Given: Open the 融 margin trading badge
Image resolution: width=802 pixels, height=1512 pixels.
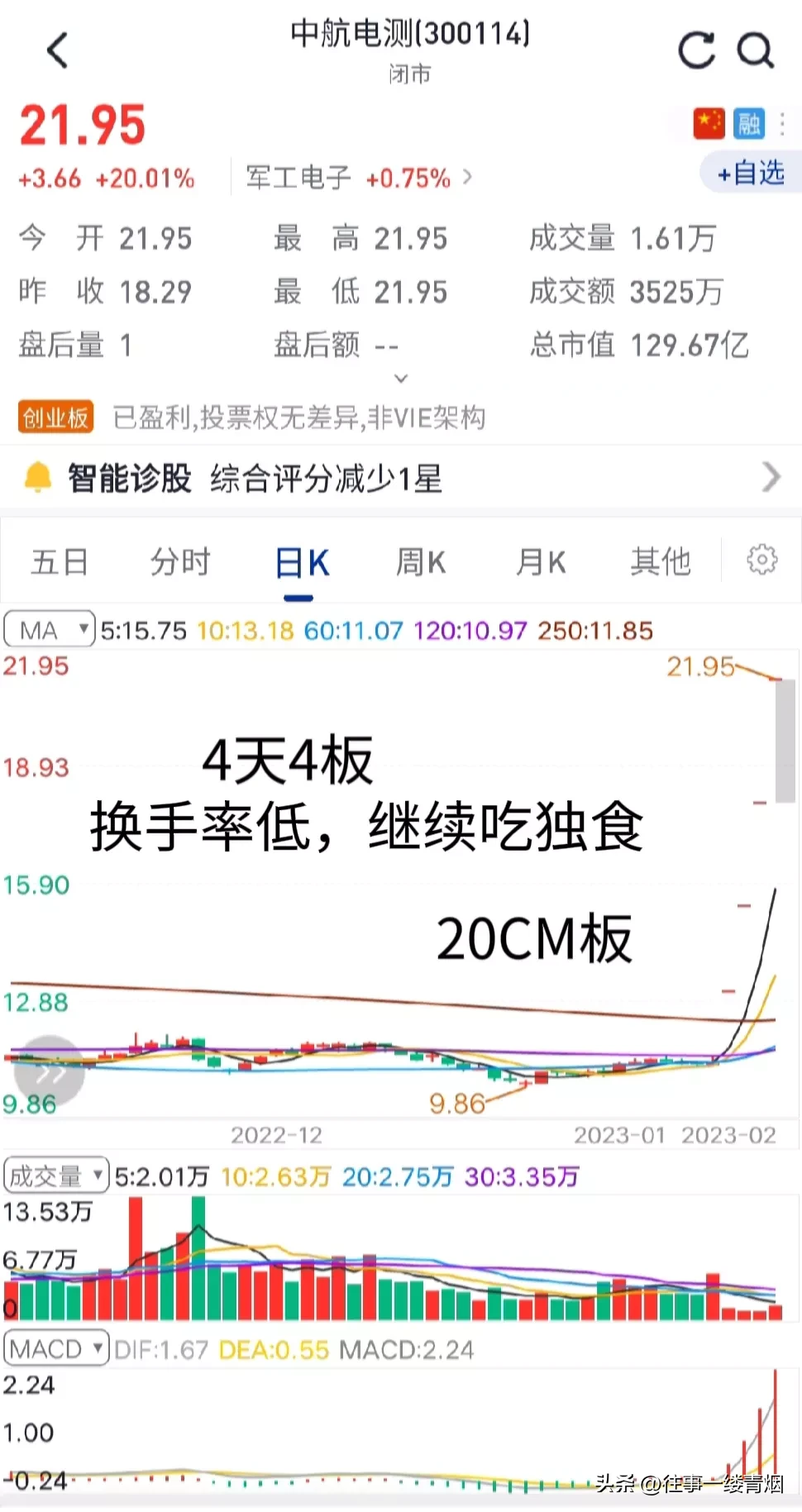Looking at the screenshot, I should pos(749,124).
